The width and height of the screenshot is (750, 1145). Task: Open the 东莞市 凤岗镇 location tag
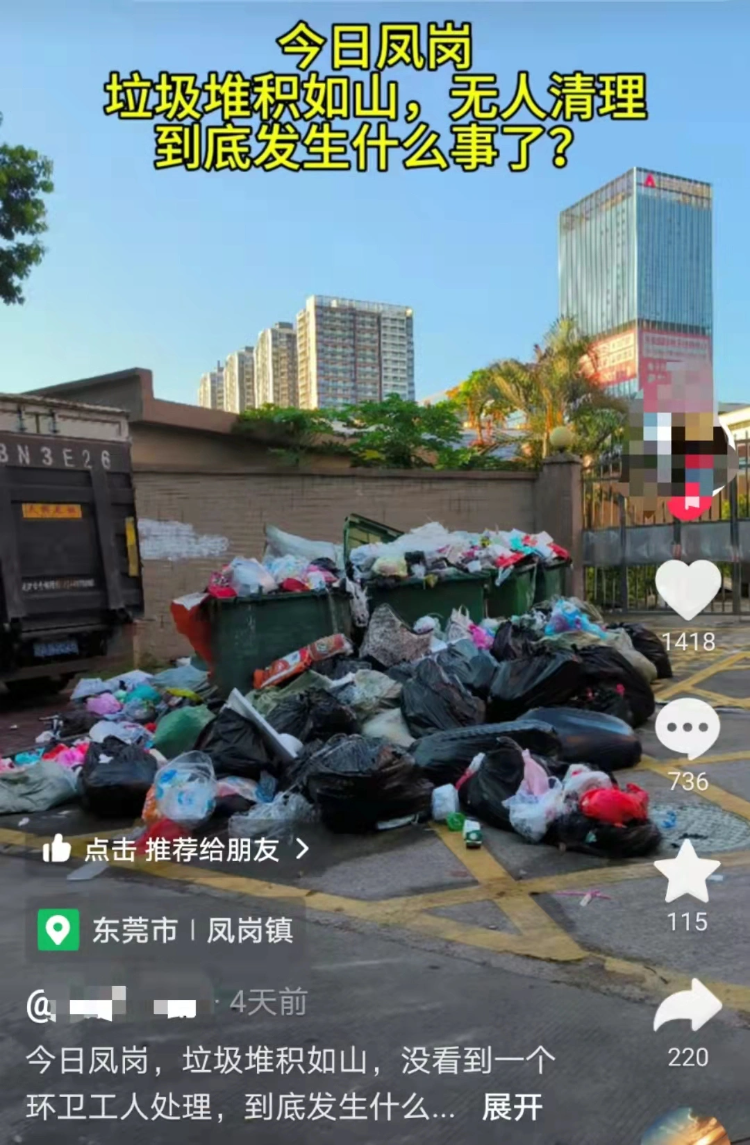pos(167,931)
